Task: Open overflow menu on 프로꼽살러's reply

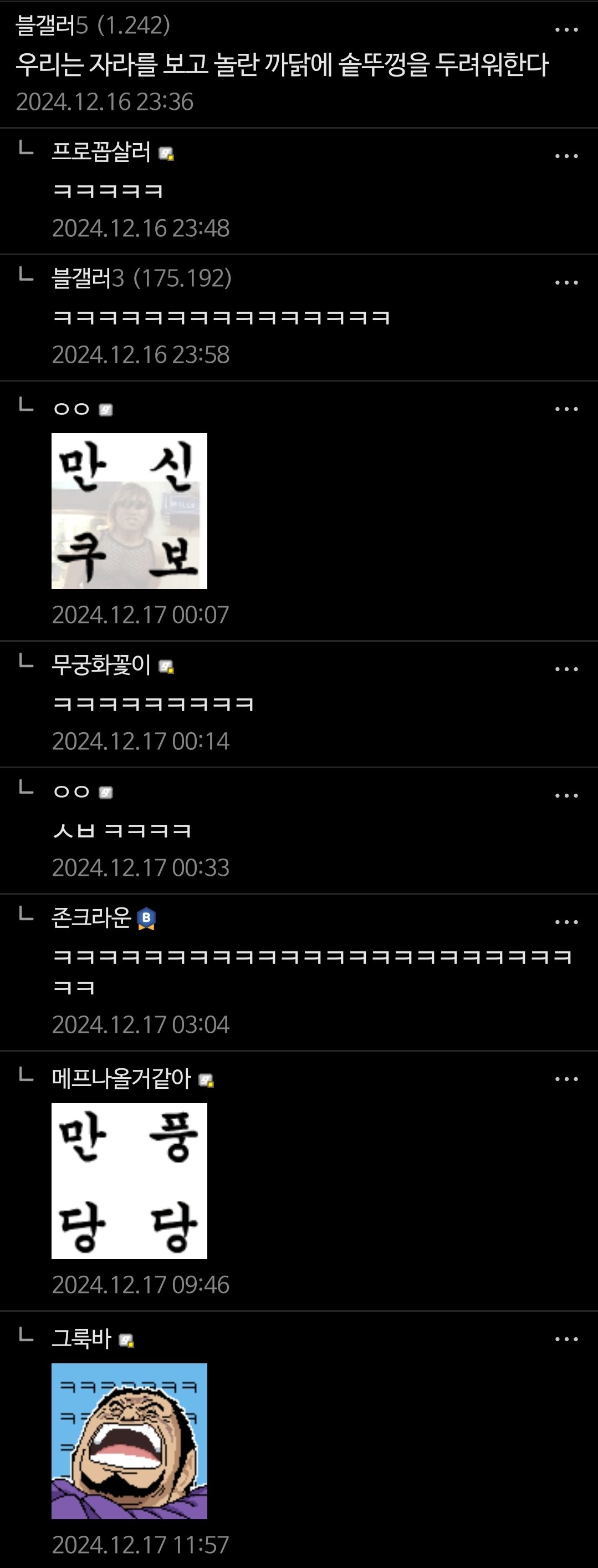Action: pos(566,156)
